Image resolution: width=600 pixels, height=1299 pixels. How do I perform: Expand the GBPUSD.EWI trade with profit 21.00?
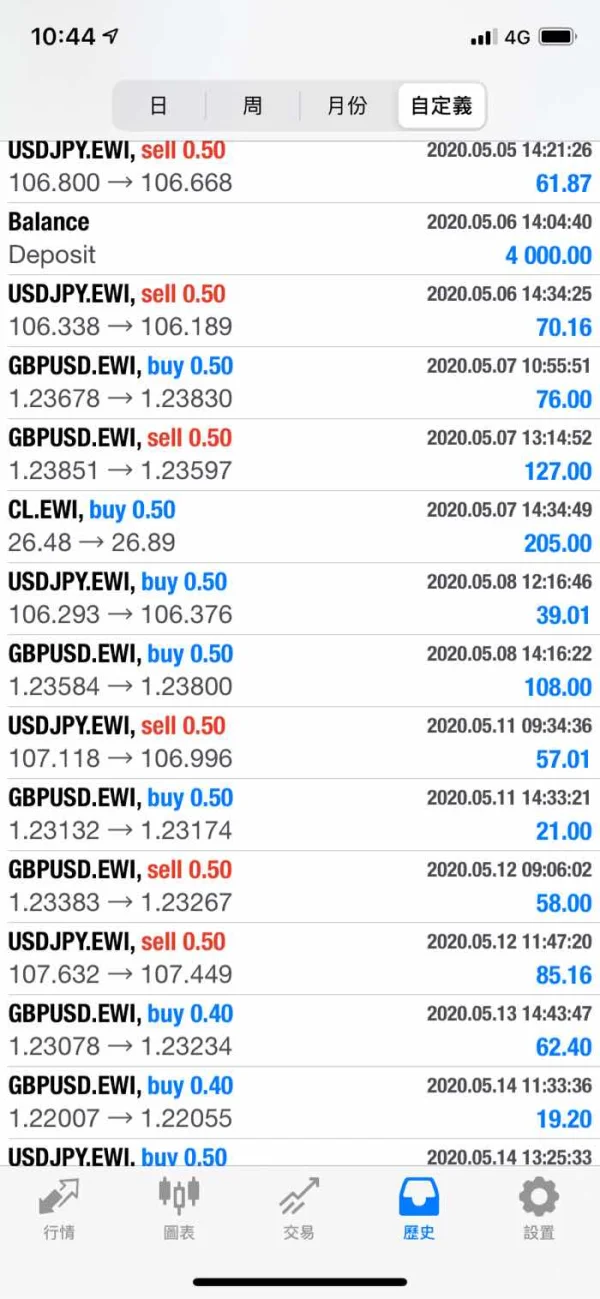click(300, 815)
